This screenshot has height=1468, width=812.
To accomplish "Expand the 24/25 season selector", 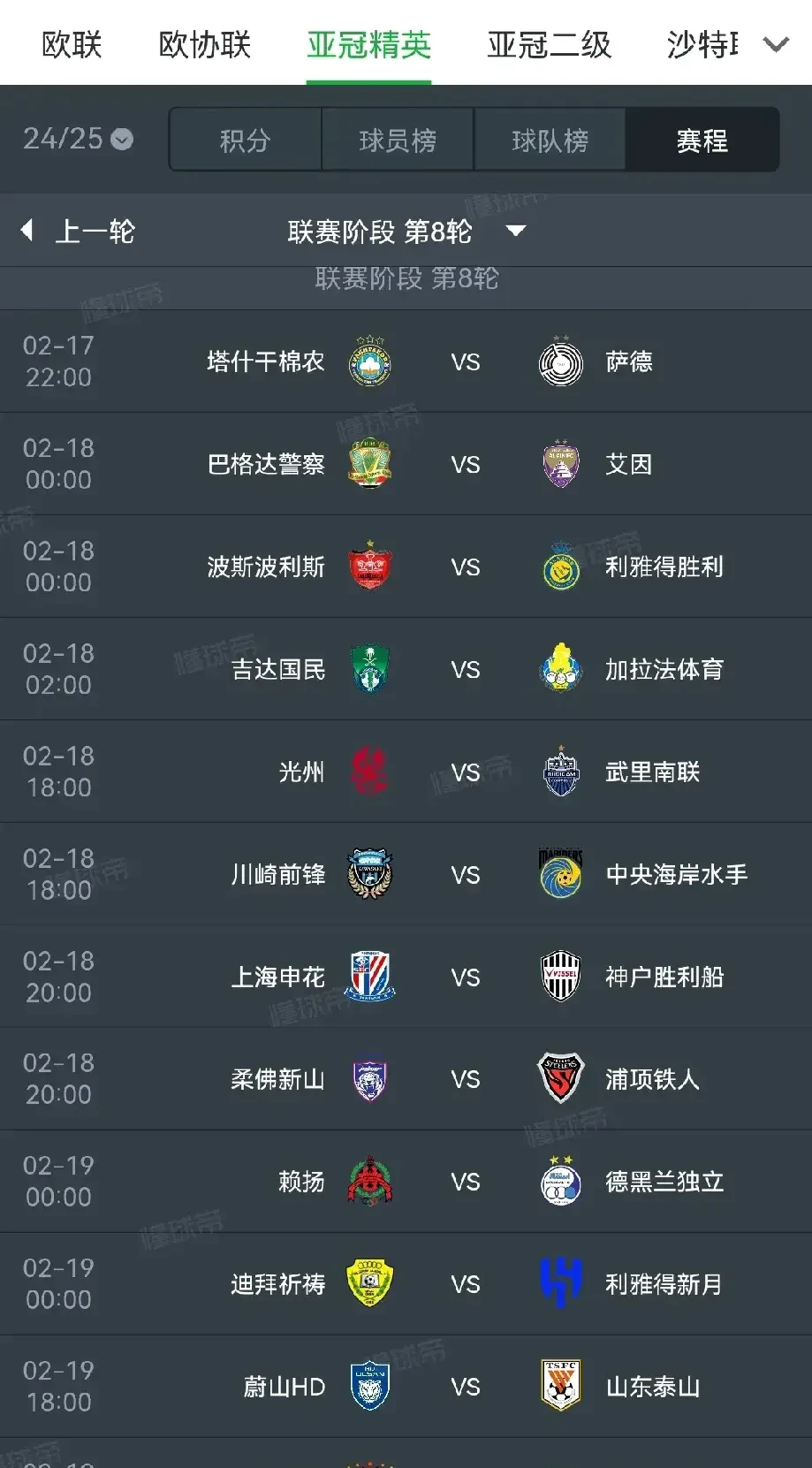I will click(78, 139).
